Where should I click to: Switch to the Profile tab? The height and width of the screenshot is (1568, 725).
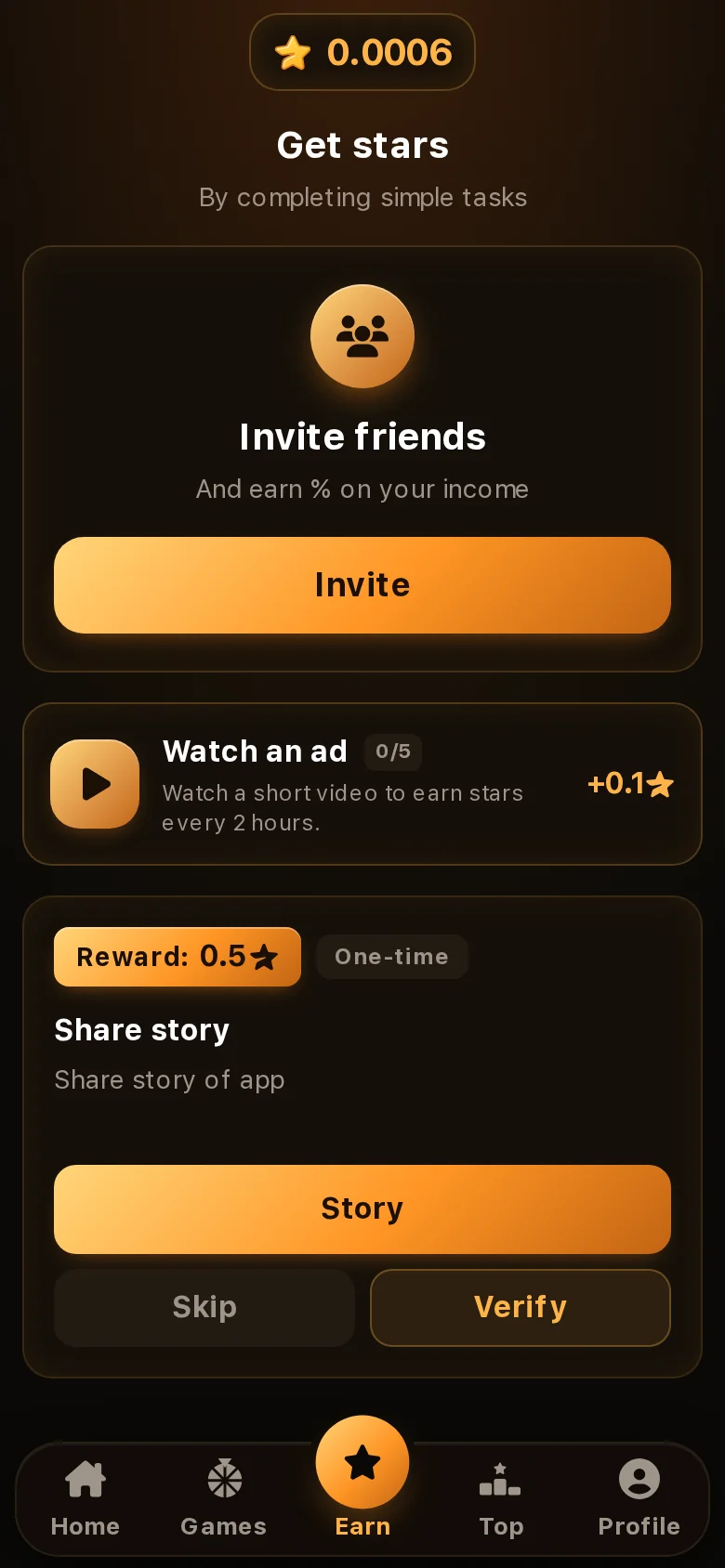click(639, 1498)
